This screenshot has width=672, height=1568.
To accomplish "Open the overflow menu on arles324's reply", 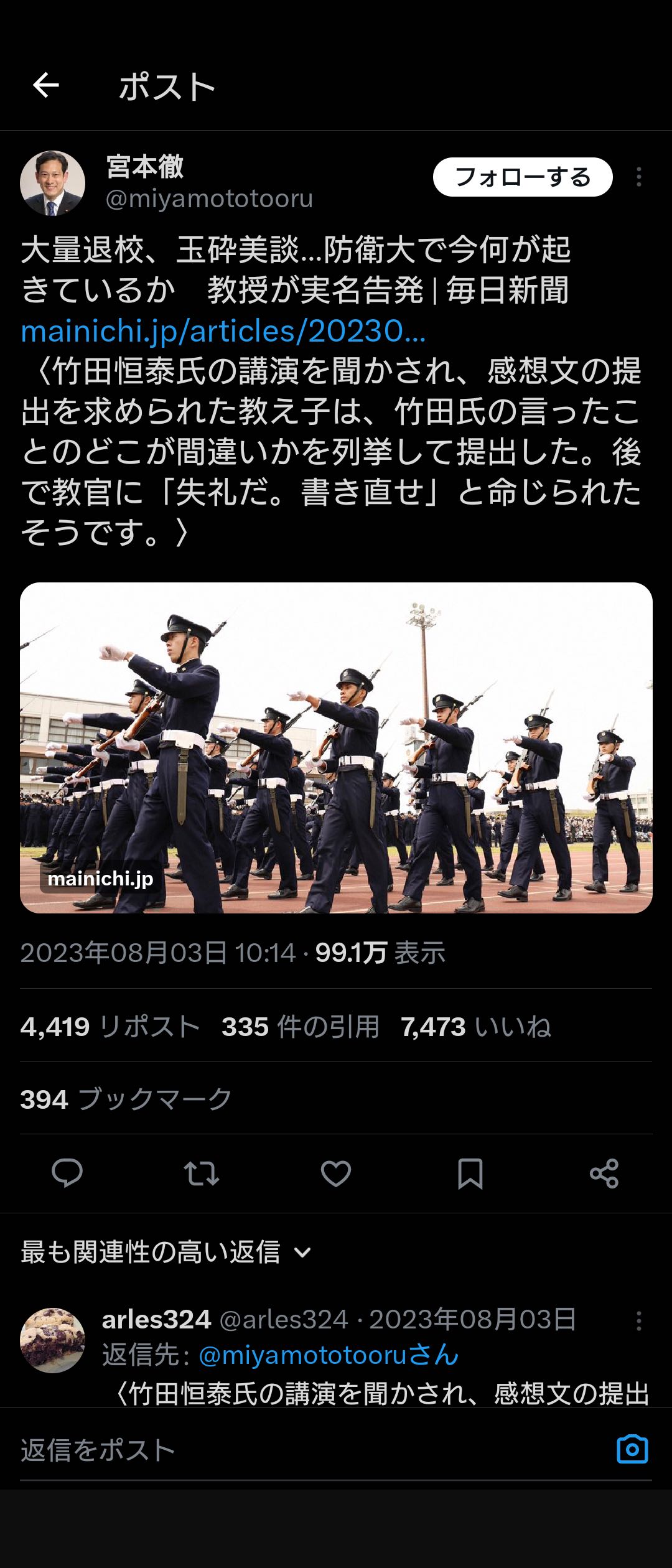I will 638,1321.
